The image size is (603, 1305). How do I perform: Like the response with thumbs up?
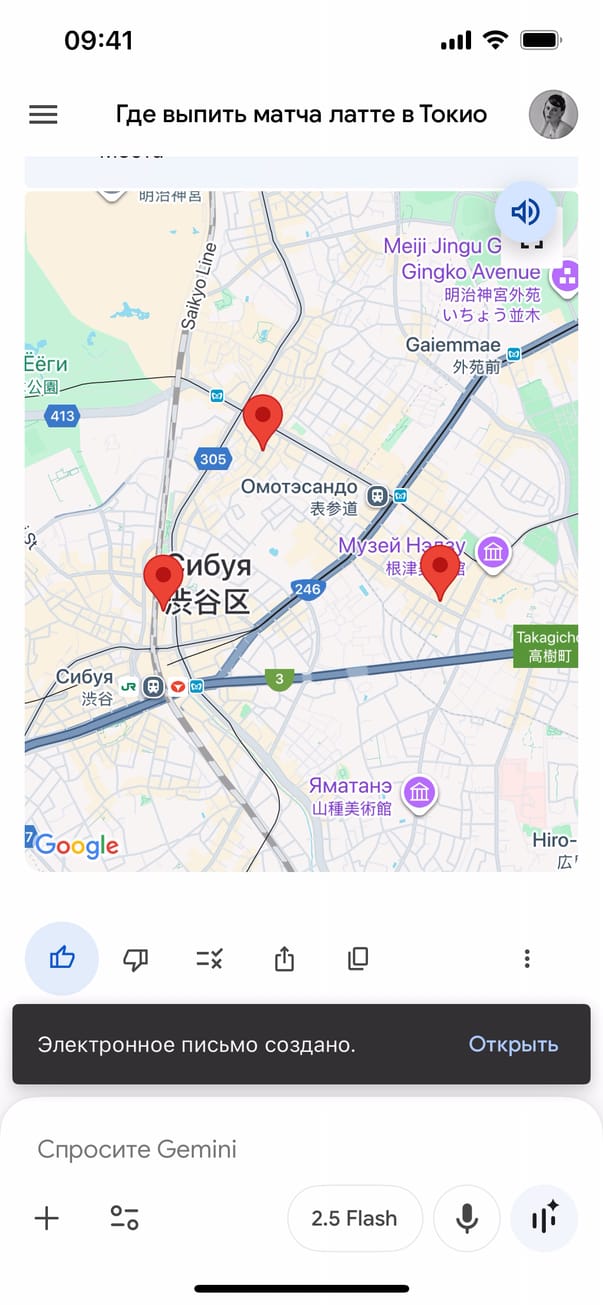(x=62, y=958)
